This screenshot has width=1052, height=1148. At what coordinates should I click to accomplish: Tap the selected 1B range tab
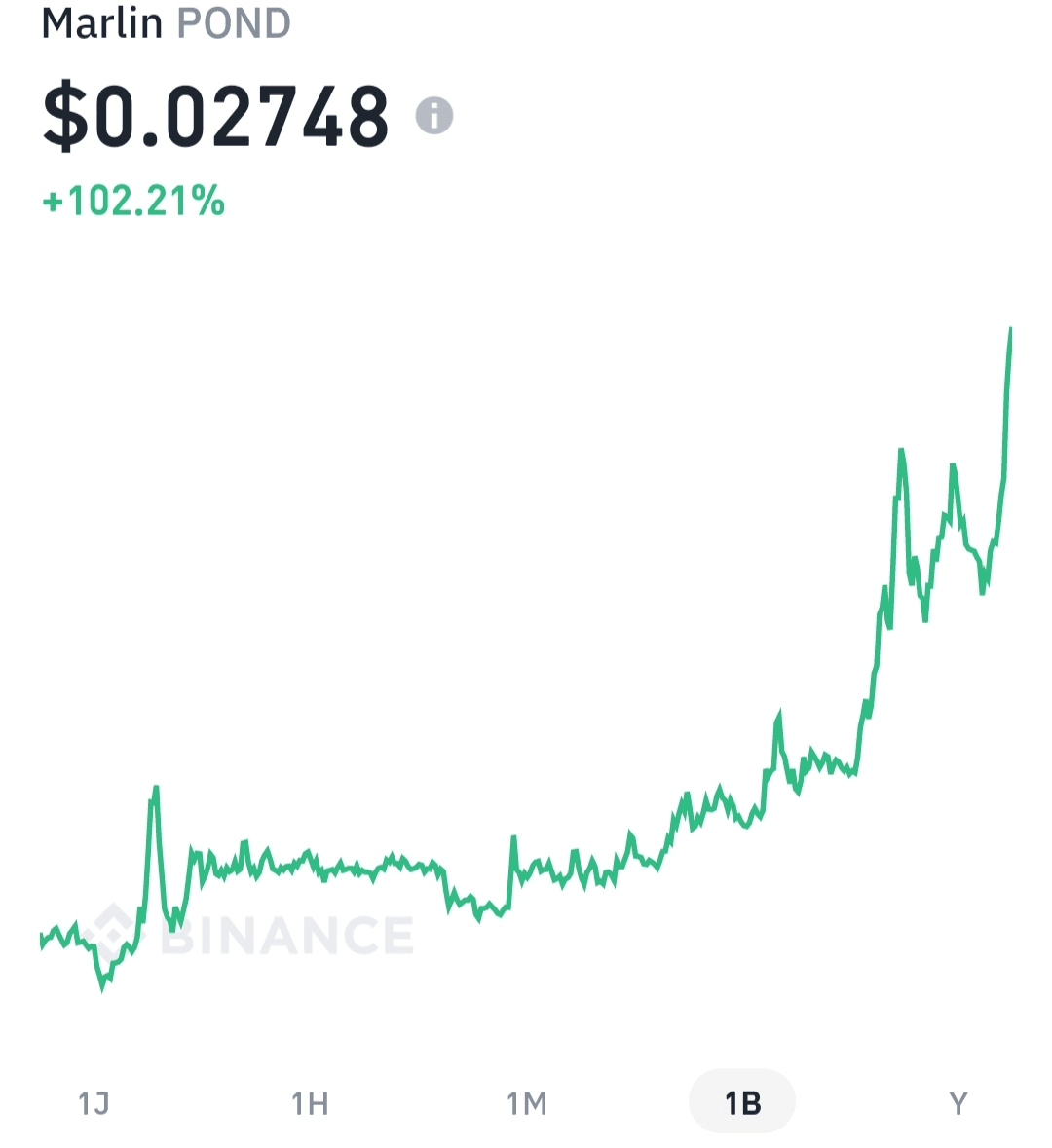coord(742,1102)
